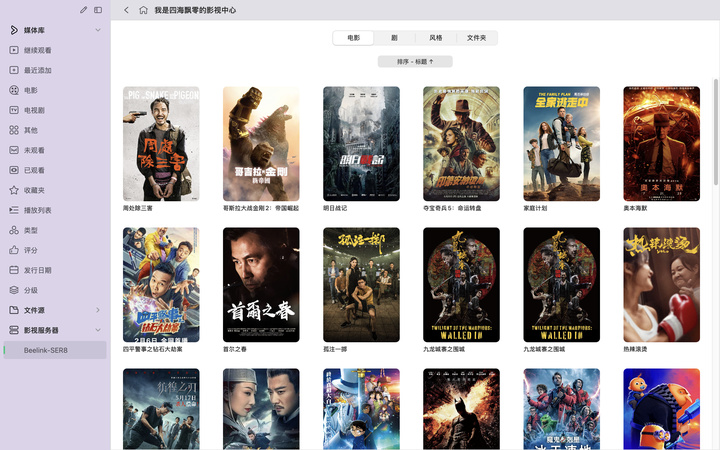Select 电视剧 in the sidebar
Image resolution: width=720 pixels, height=450 pixels.
click(34, 110)
